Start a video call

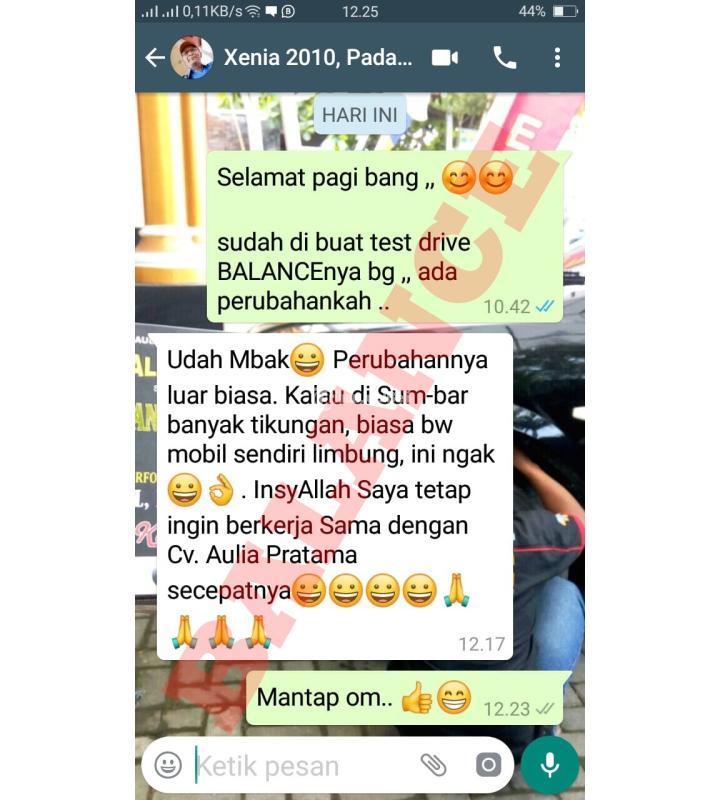point(445,58)
